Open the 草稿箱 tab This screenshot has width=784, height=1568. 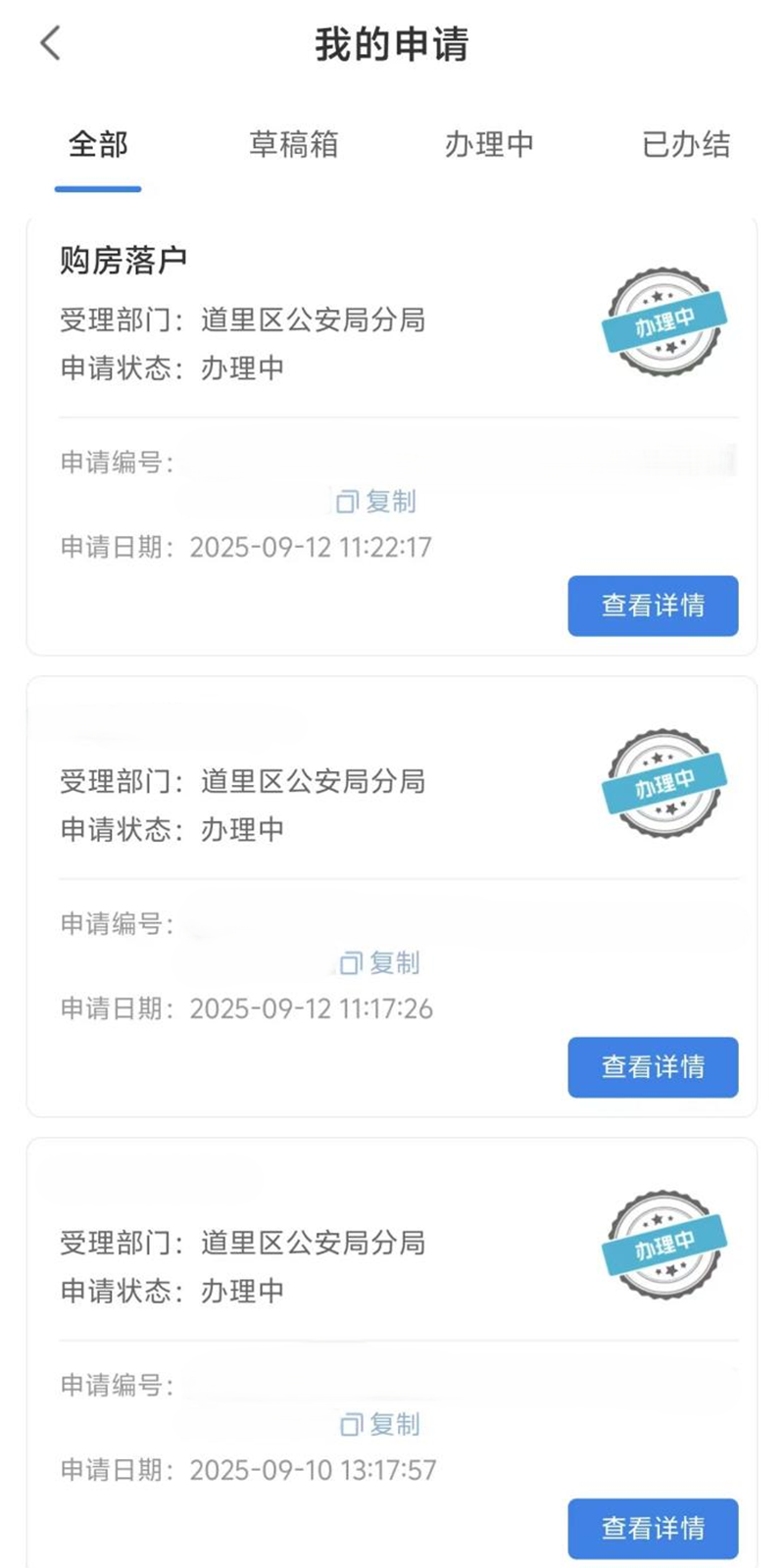coord(294,145)
